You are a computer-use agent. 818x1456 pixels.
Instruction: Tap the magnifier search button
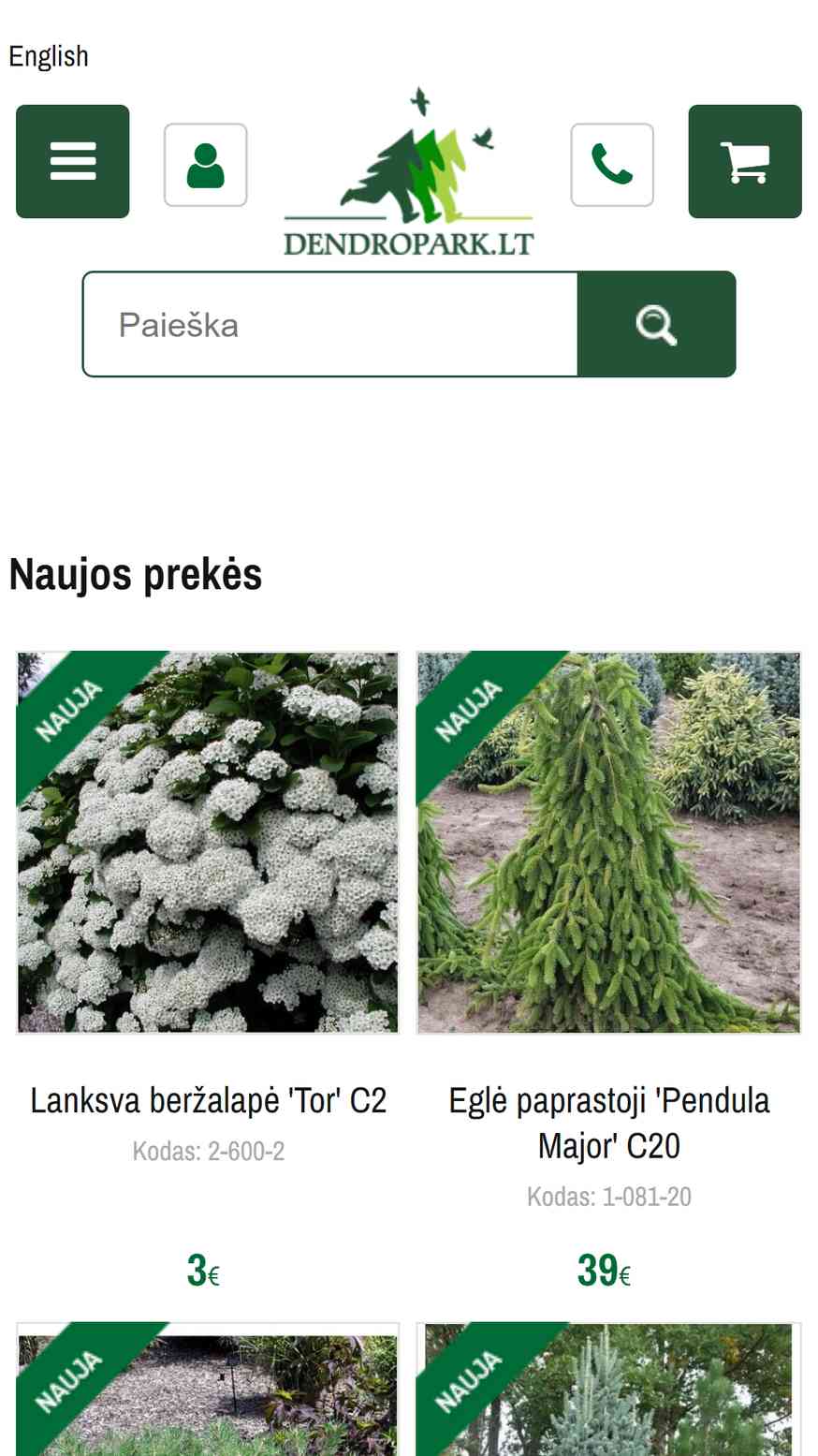(x=657, y=325)
